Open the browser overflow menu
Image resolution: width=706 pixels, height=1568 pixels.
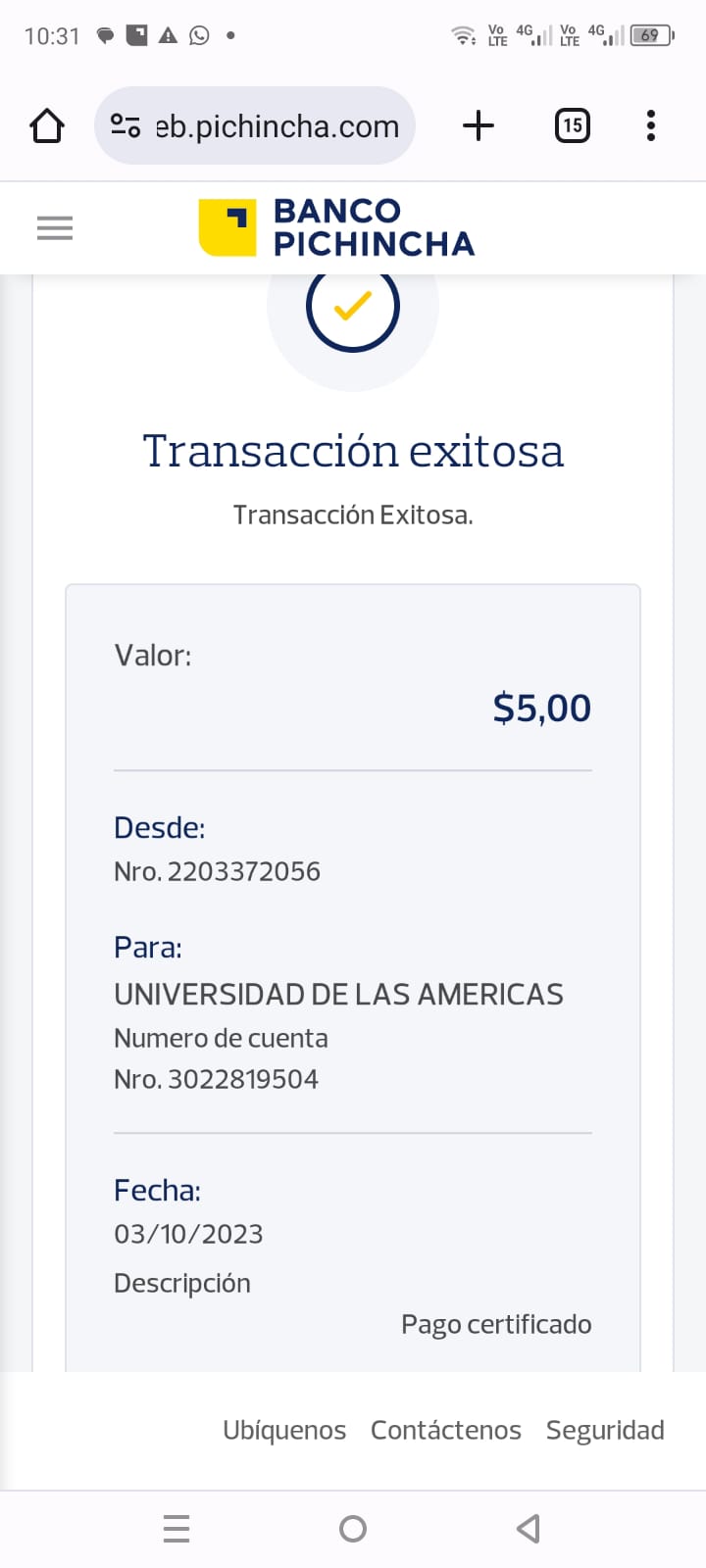650,126
